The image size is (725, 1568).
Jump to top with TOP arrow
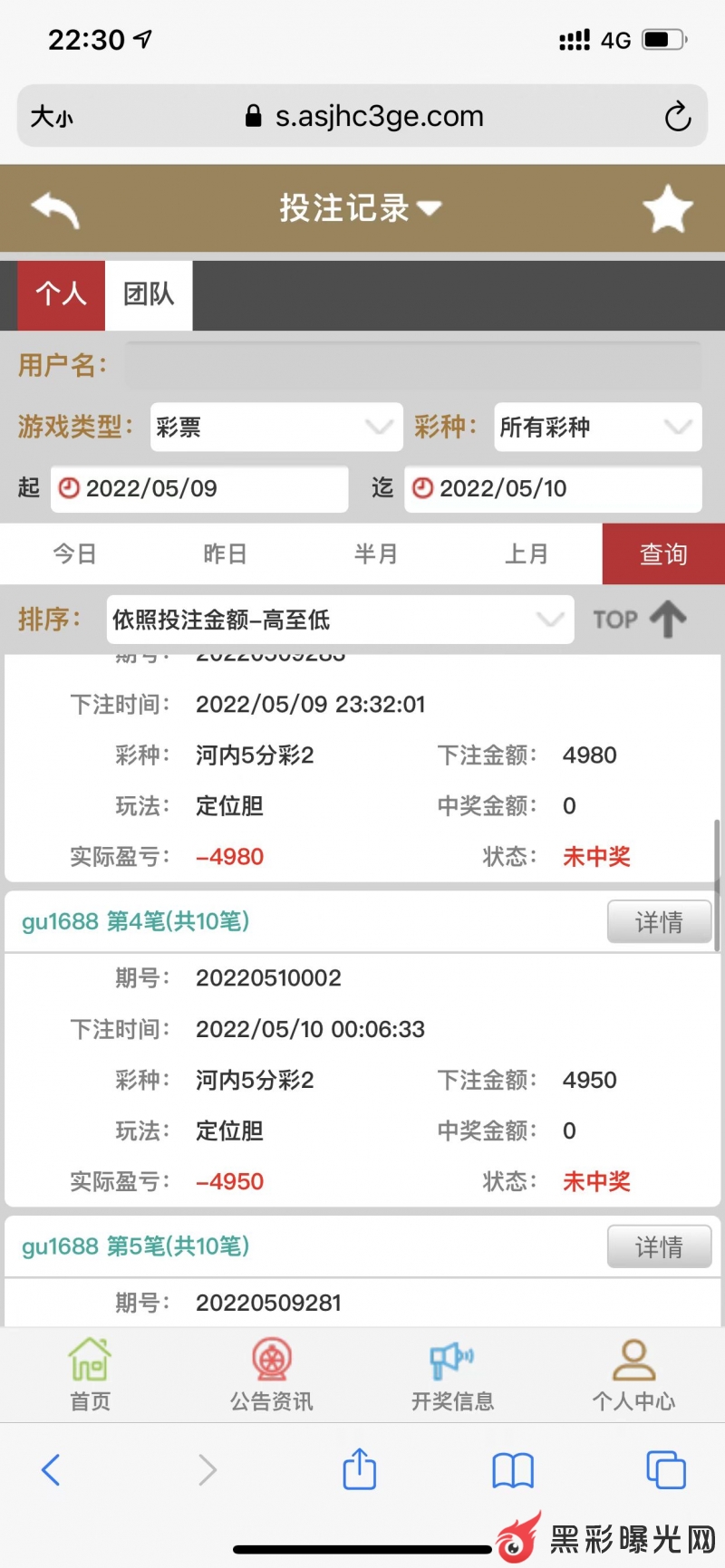640,620
